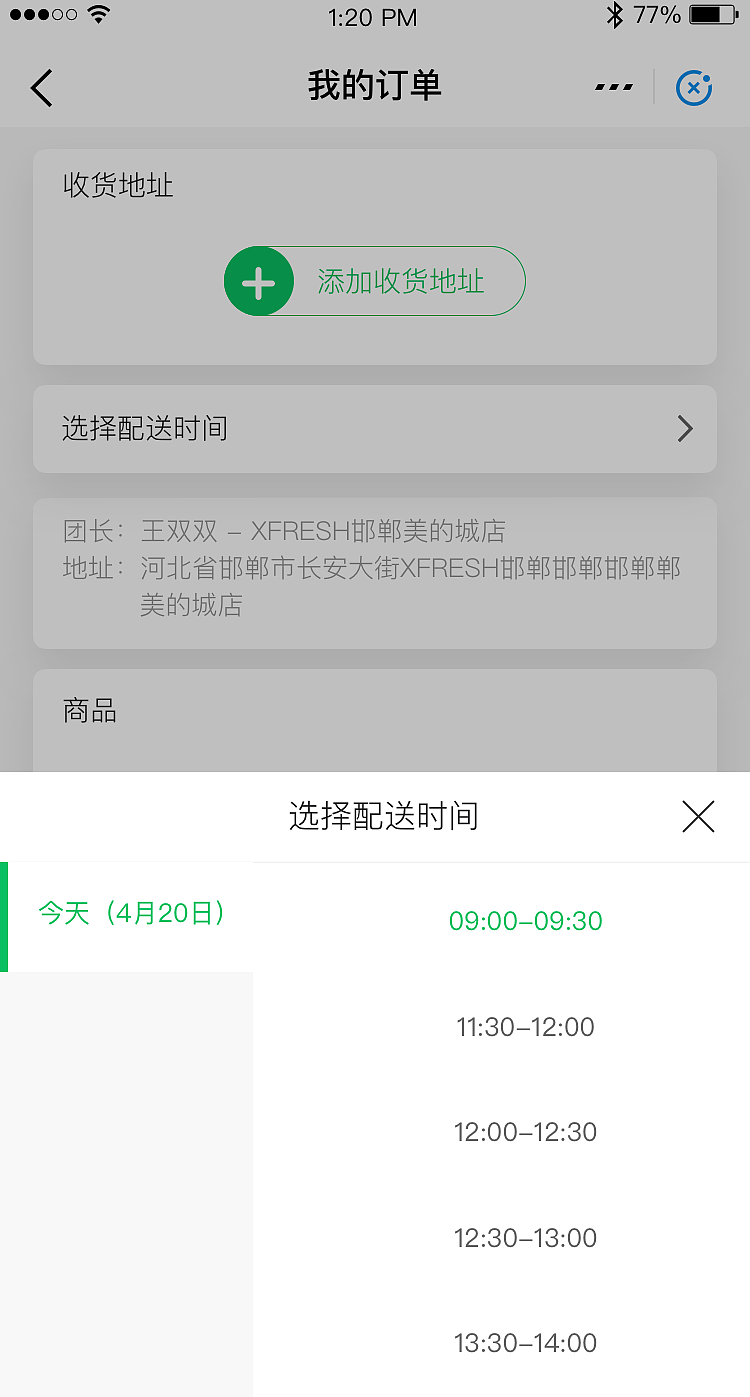This screenshot has width=750, height=1397.
Task: Open the delivery time picker row
Action: click(x=375, y=428)
